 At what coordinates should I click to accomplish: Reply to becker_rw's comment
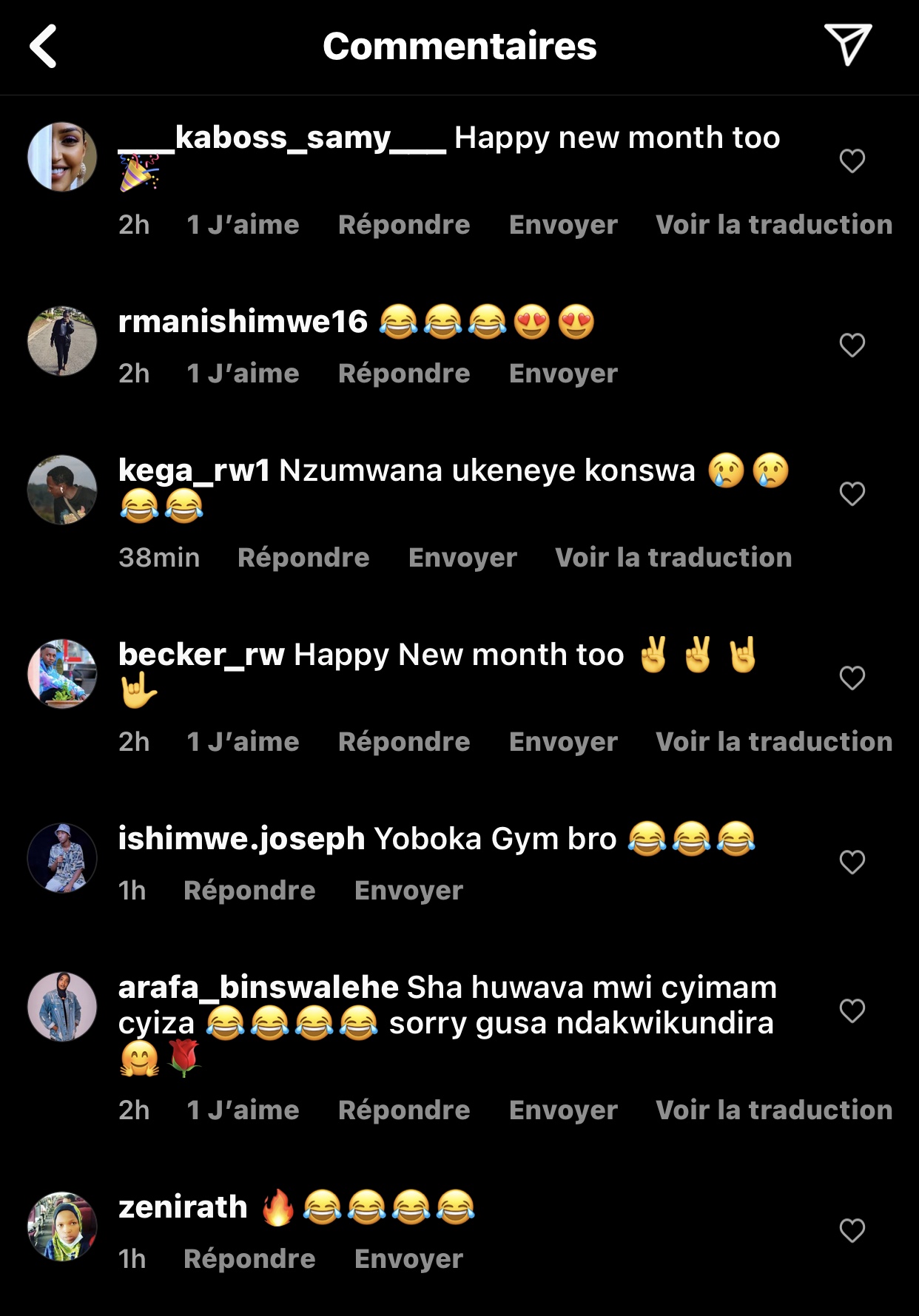click(x=403, y=742)
